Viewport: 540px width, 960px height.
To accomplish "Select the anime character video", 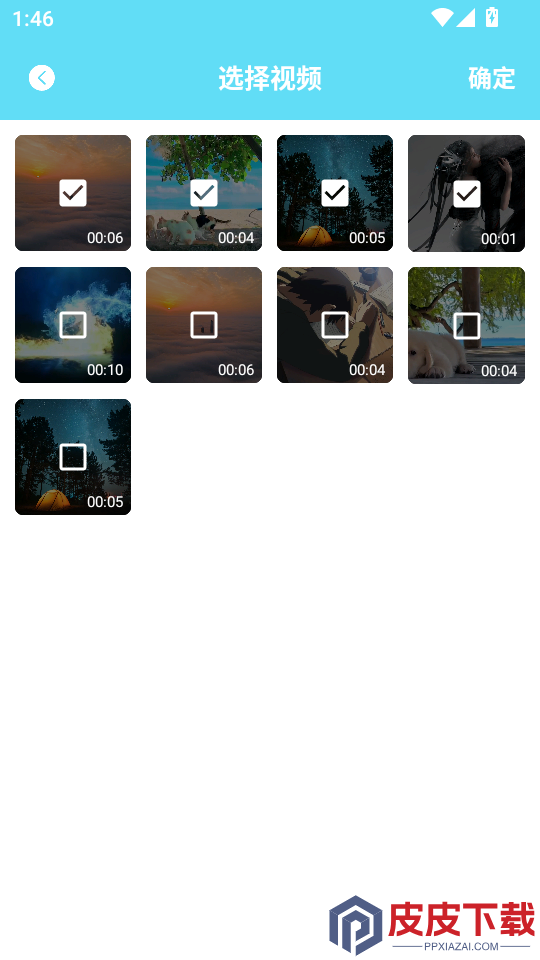I will (x=335, y=325).
